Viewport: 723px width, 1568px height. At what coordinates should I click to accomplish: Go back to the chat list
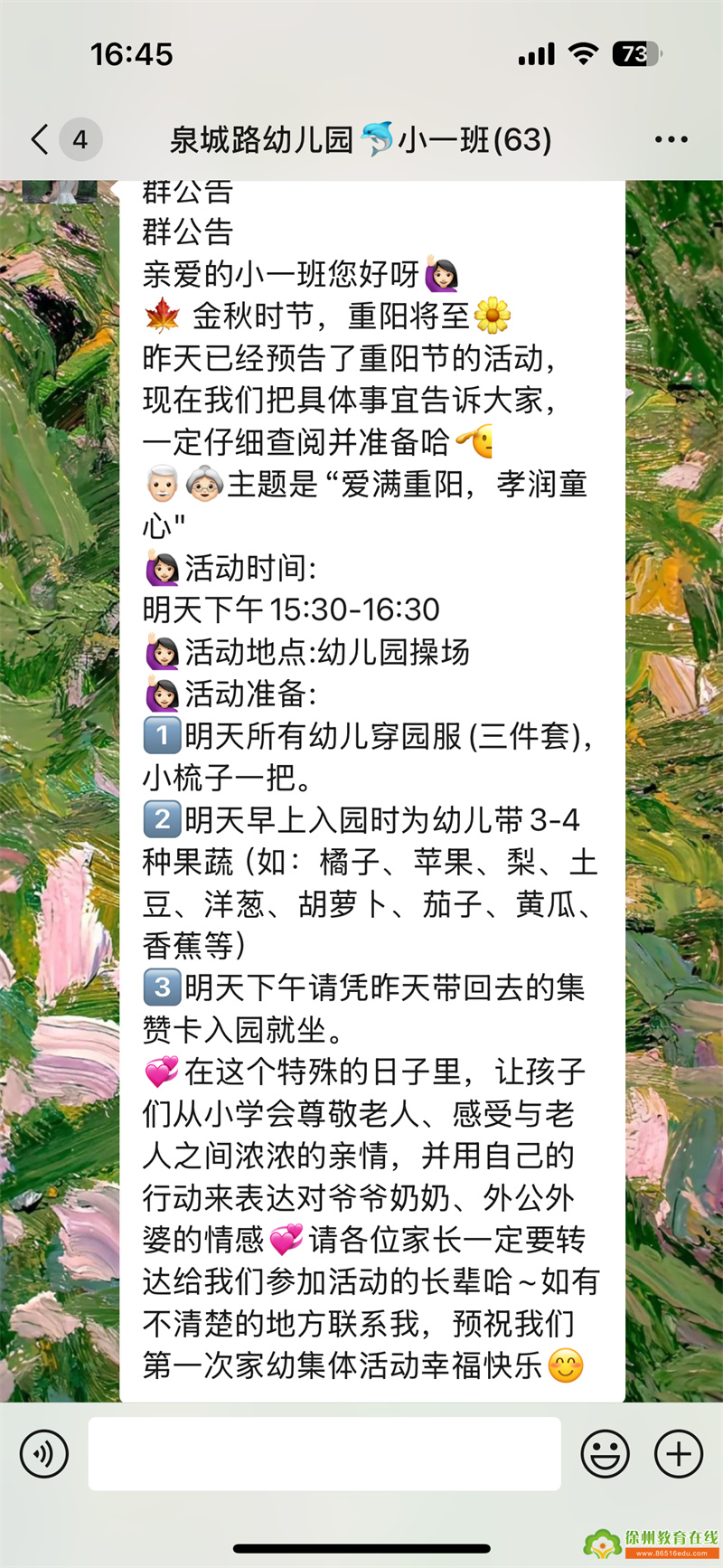tap(41, 140)
